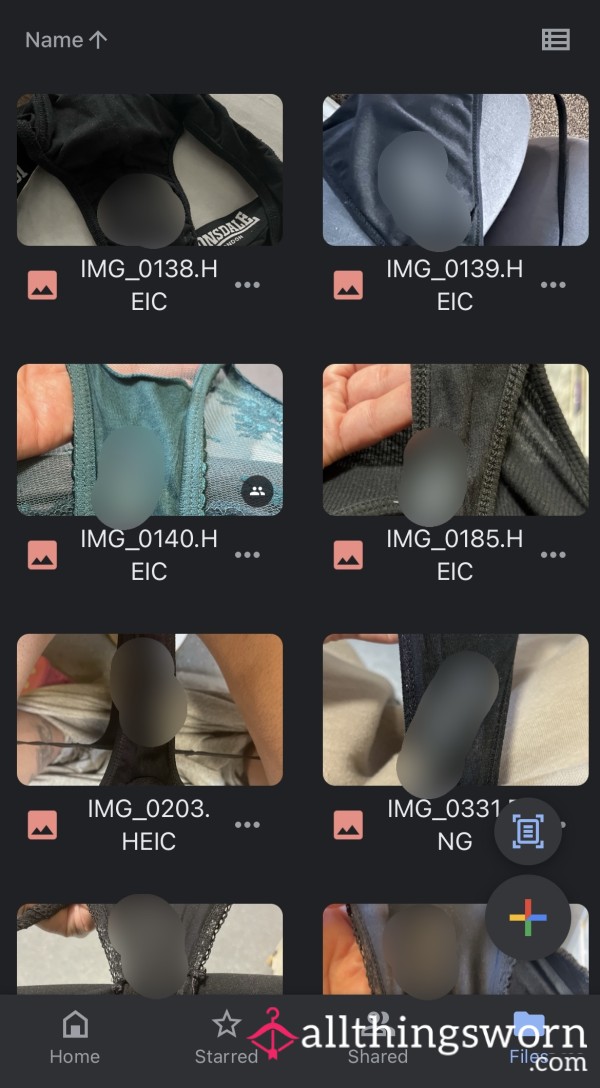The width and height of the screenshot is (600, 1088).
Task: View file IMG_0185.HEIC
Action: (x=455, y=440)
